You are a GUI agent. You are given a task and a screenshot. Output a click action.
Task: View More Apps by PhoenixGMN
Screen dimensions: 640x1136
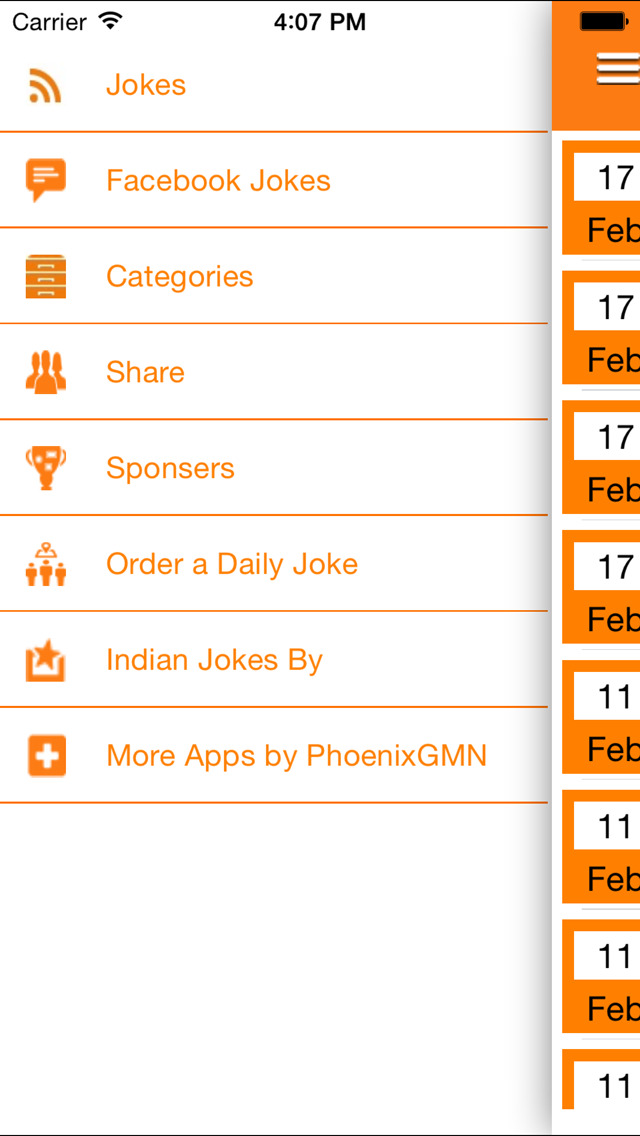pos(274,756)
